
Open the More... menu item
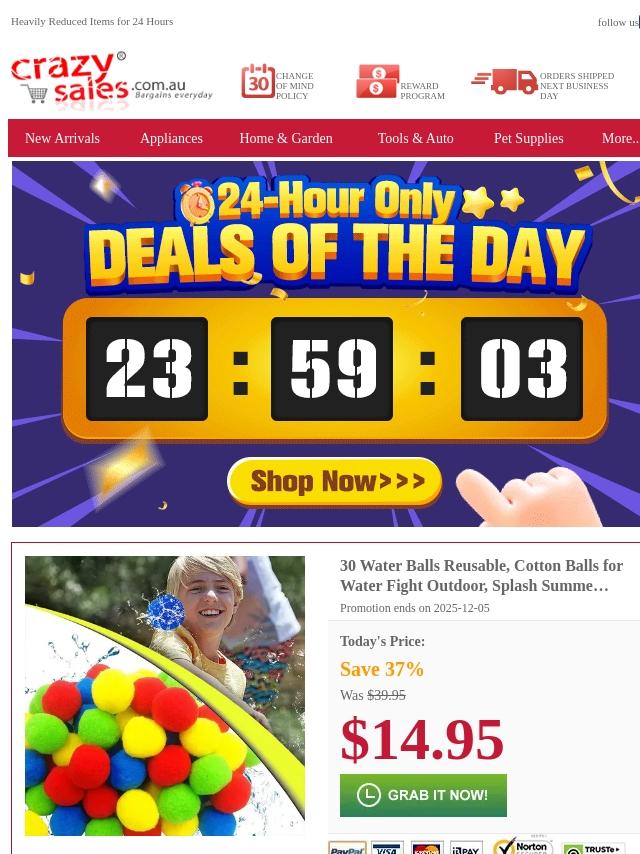coord(620,138)
